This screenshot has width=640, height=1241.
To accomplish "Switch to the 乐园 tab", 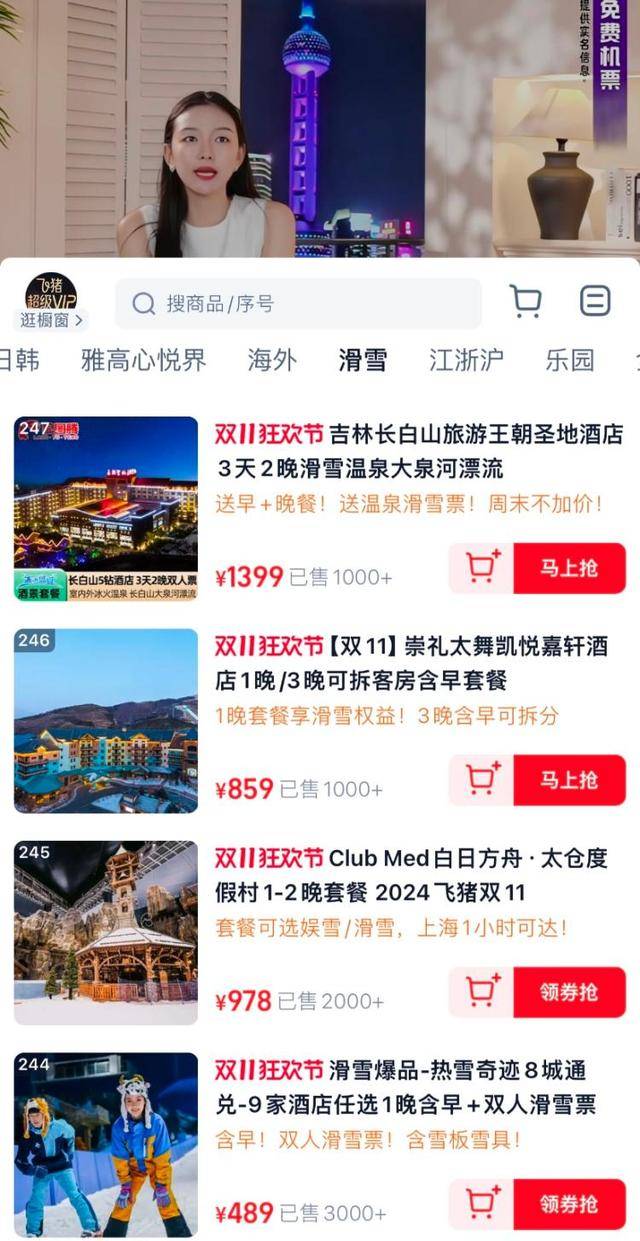I will click(x=570, y=360).
